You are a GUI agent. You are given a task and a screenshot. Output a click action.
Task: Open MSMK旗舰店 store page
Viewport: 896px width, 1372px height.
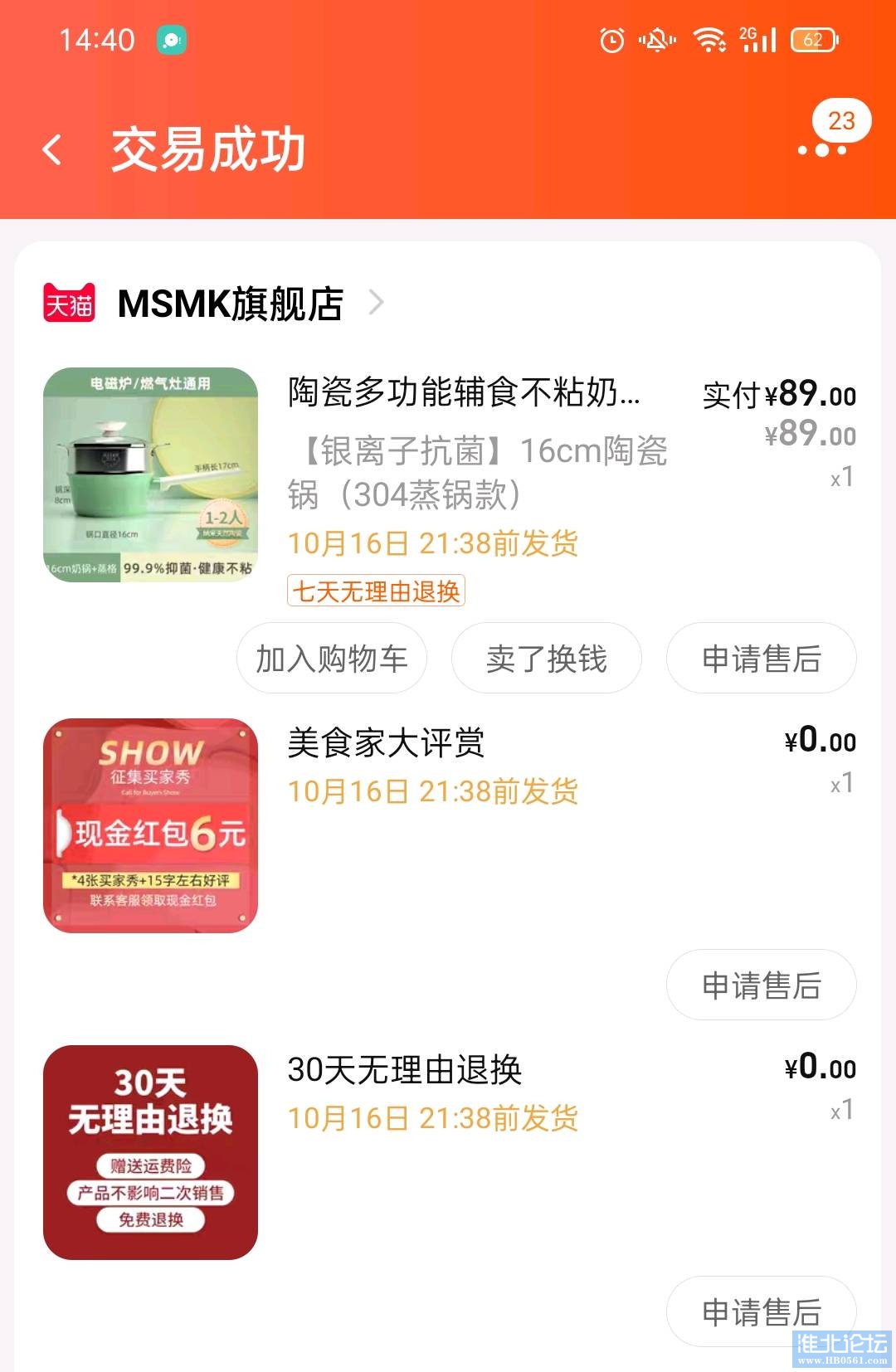pyautogui.click(x=231, y=304)
